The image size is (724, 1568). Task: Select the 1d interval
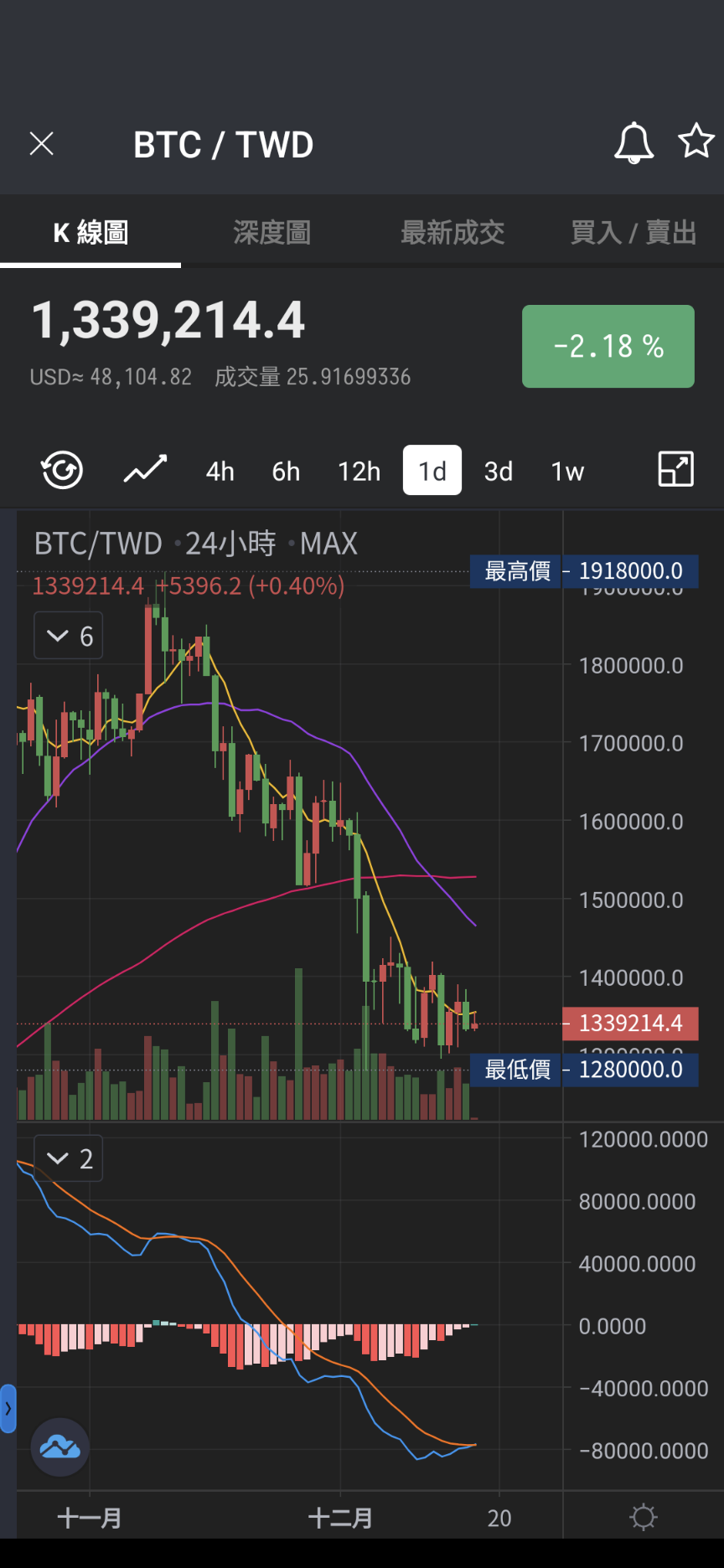pyautogui.click(x=432, y=470)
